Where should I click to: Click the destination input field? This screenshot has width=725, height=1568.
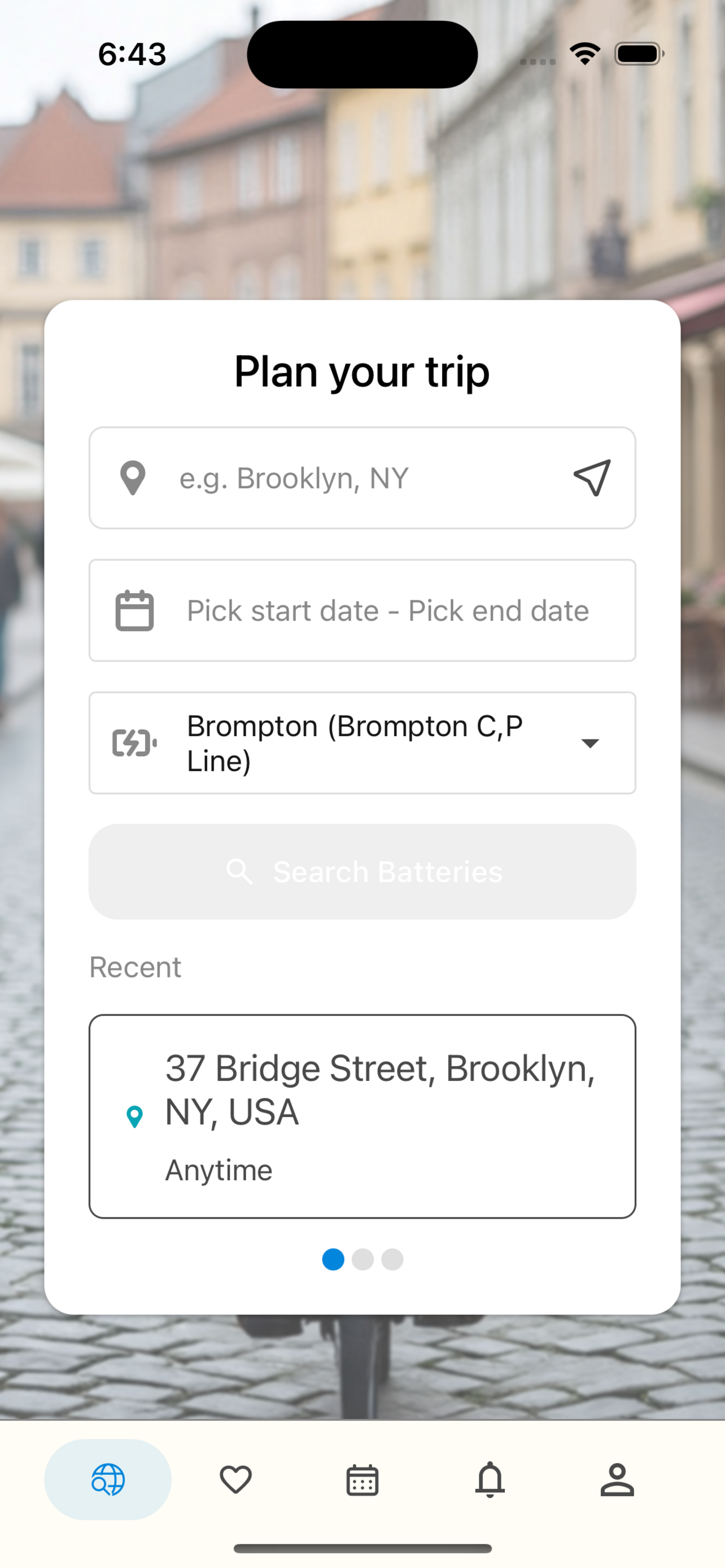tap(341, 477)
